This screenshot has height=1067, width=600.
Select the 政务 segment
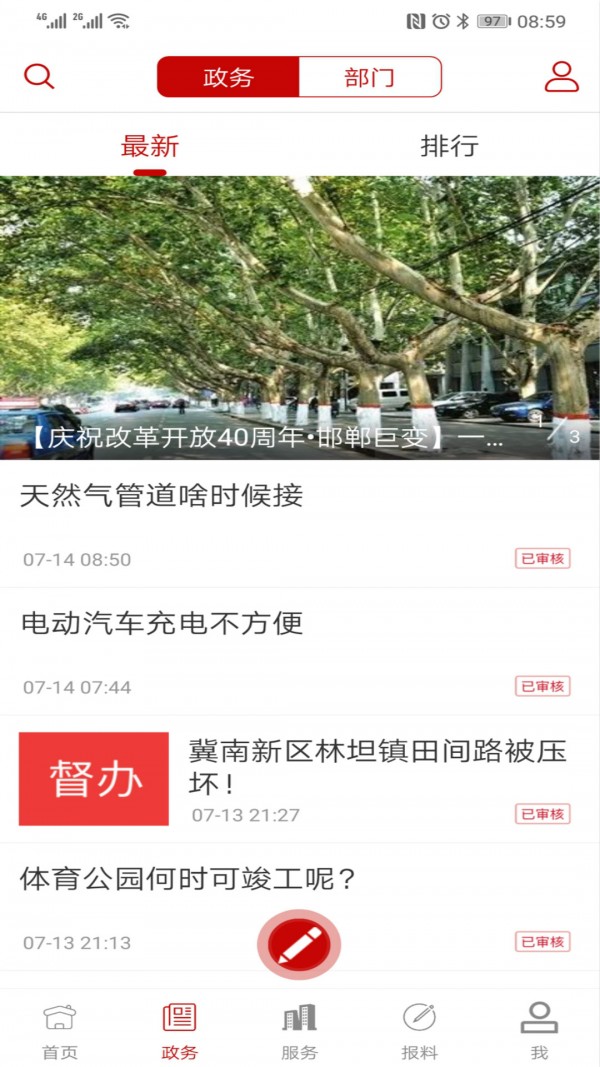[228, 77]
